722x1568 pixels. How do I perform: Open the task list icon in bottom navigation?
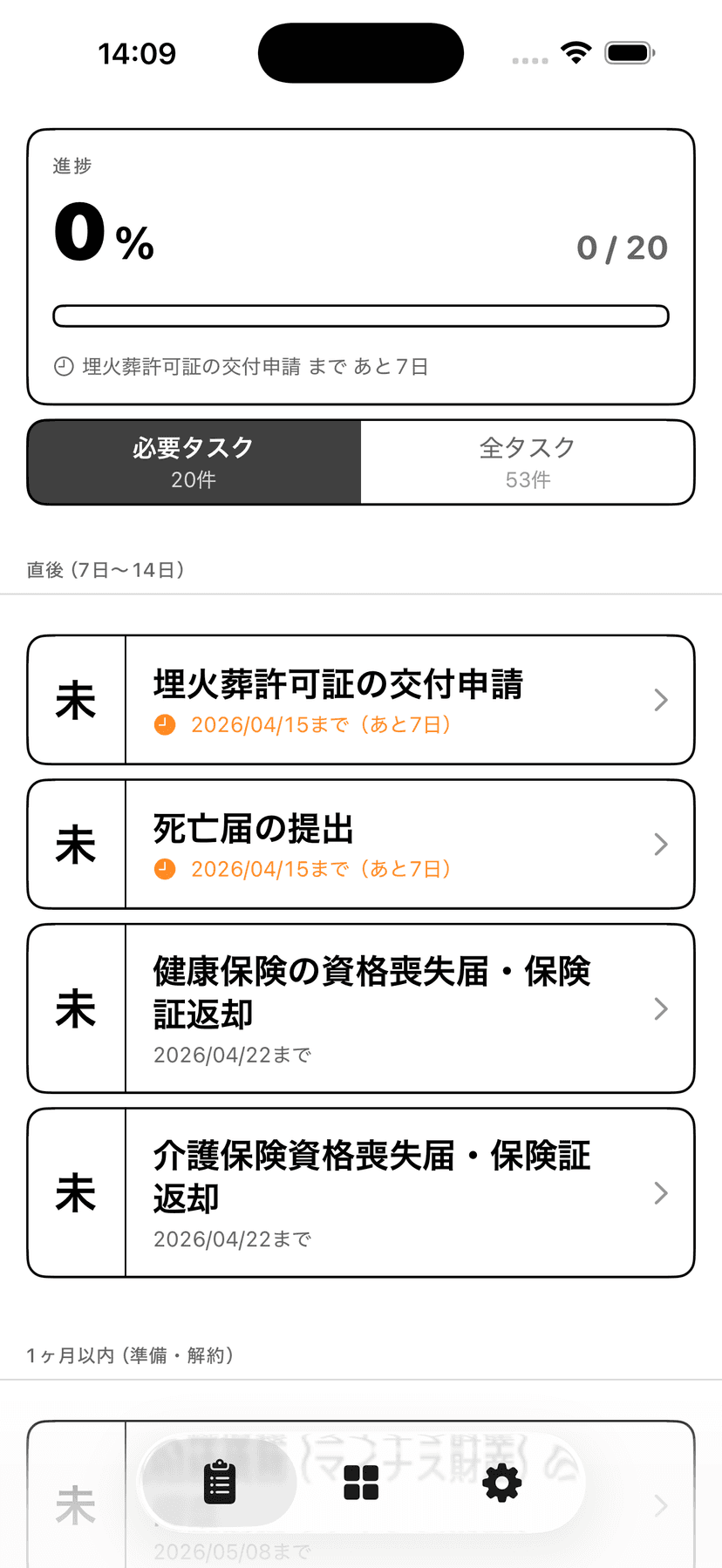pyautogui.click(x=219, y=1483)
